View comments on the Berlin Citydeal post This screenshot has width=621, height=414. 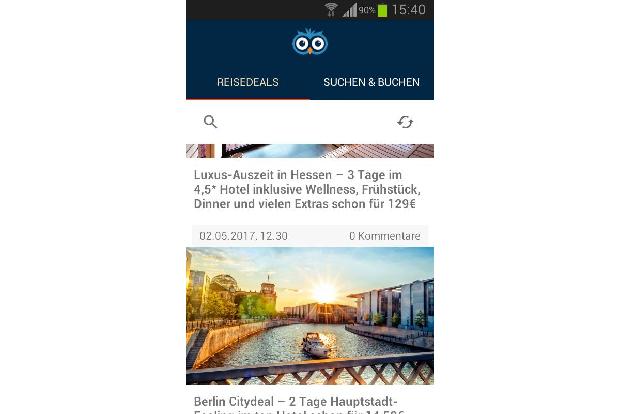(x=384, y=236)
